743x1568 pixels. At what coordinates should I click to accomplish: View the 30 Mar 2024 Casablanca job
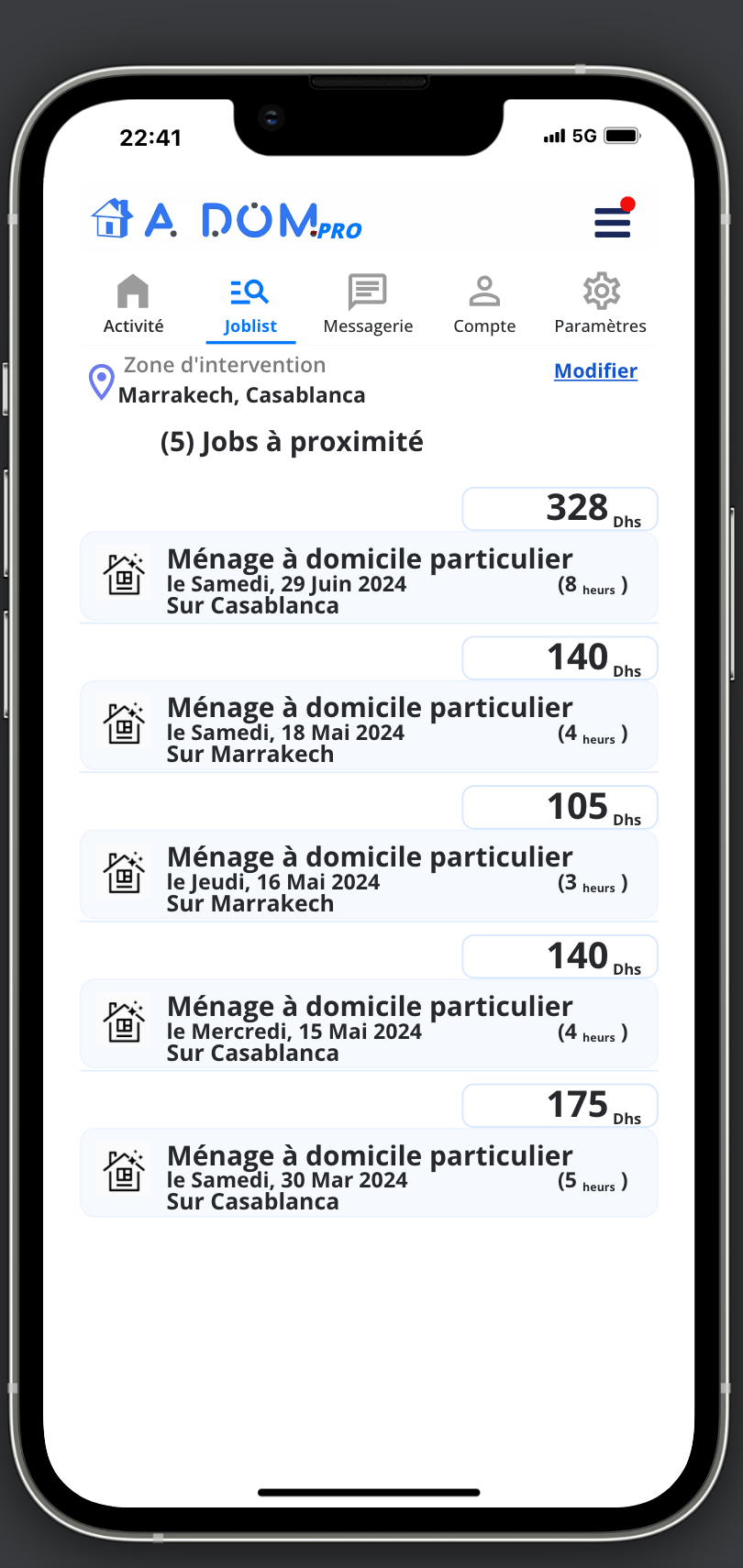369,1174
